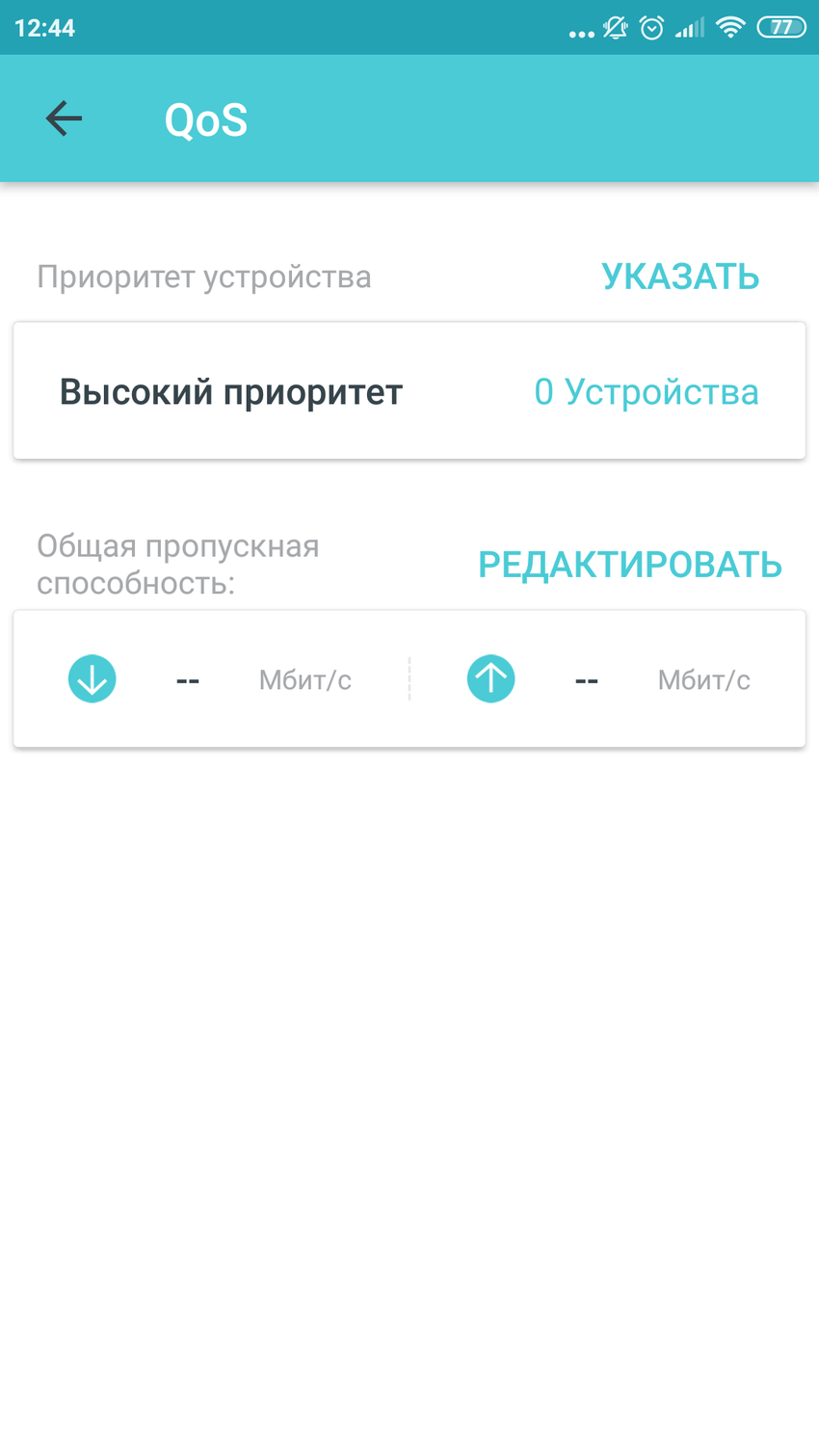Go back from the QoS screen

64,119
